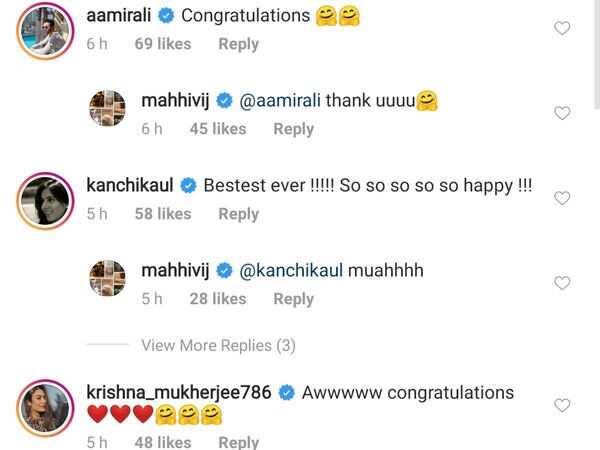Reply to kanchikaul's comment
Screen dimensions: 600x450
pyautogui.click(x=238, y=214)
